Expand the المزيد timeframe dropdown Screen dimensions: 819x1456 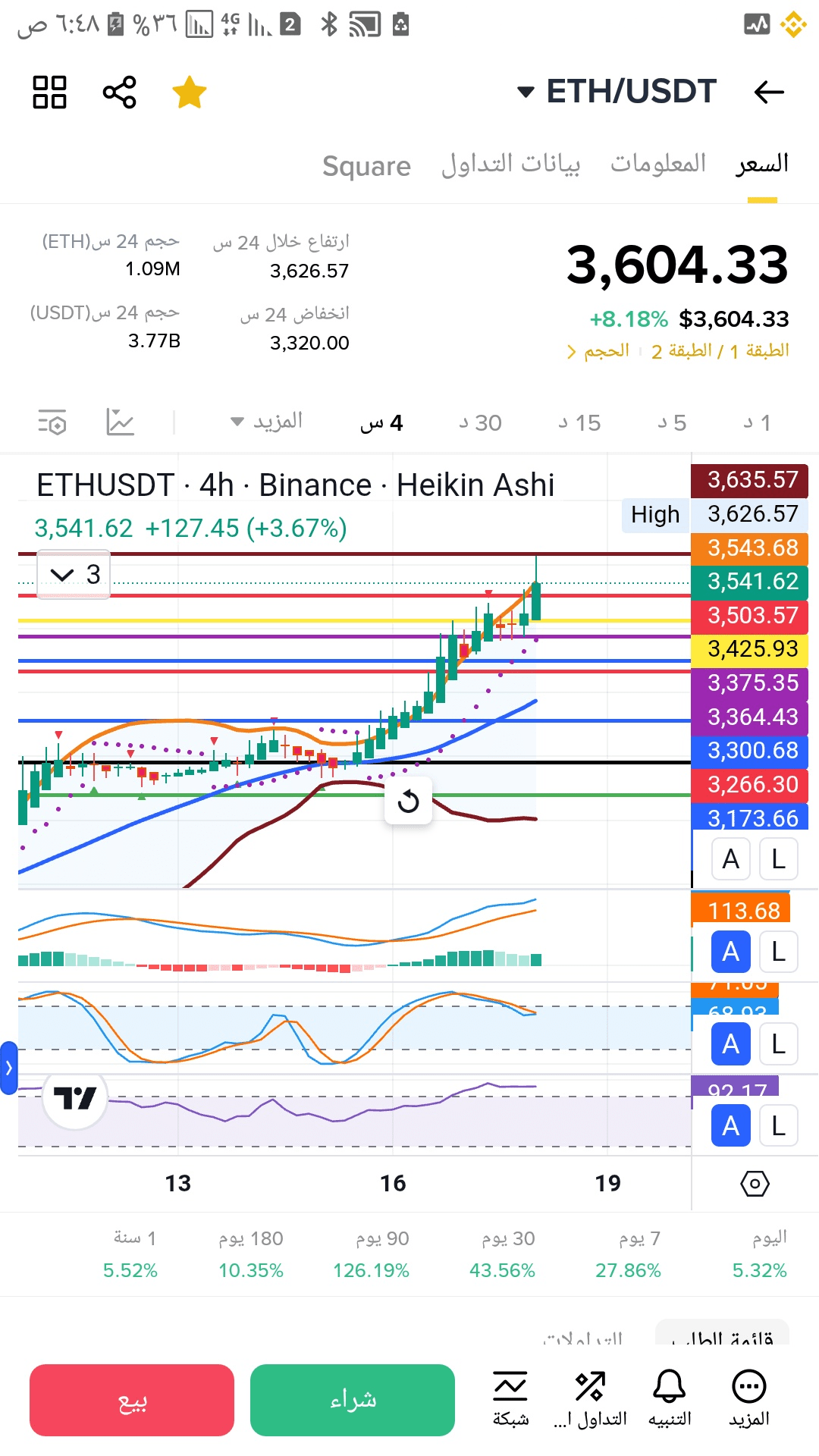(x=267, y=422)
